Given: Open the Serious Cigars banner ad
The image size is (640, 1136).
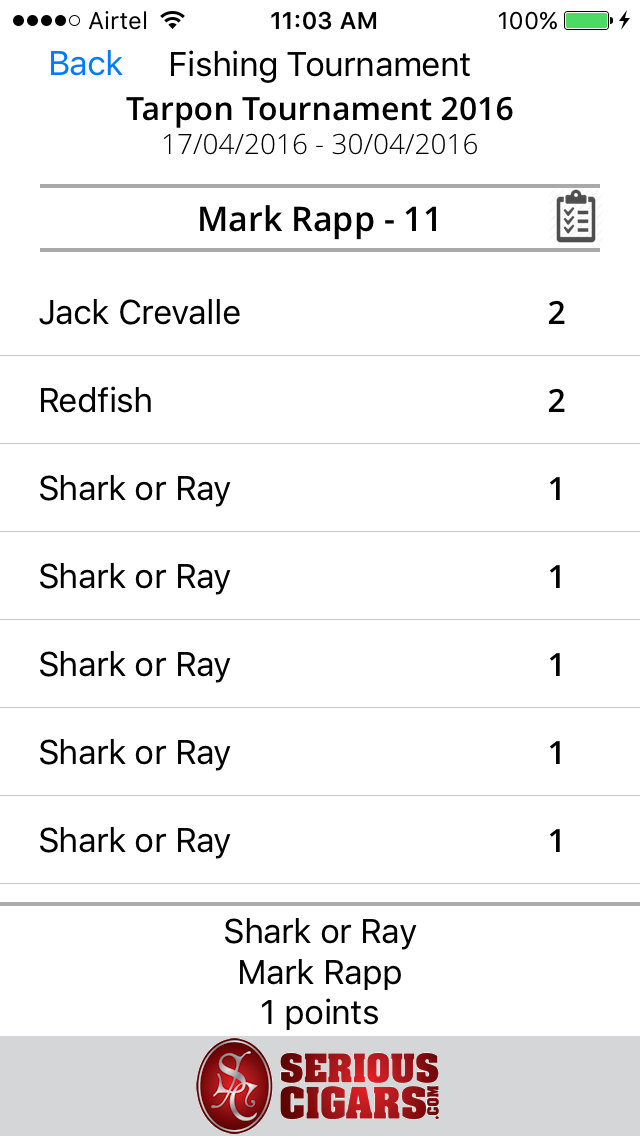Looking at the screenshot, I should [x=320, y=1086].
